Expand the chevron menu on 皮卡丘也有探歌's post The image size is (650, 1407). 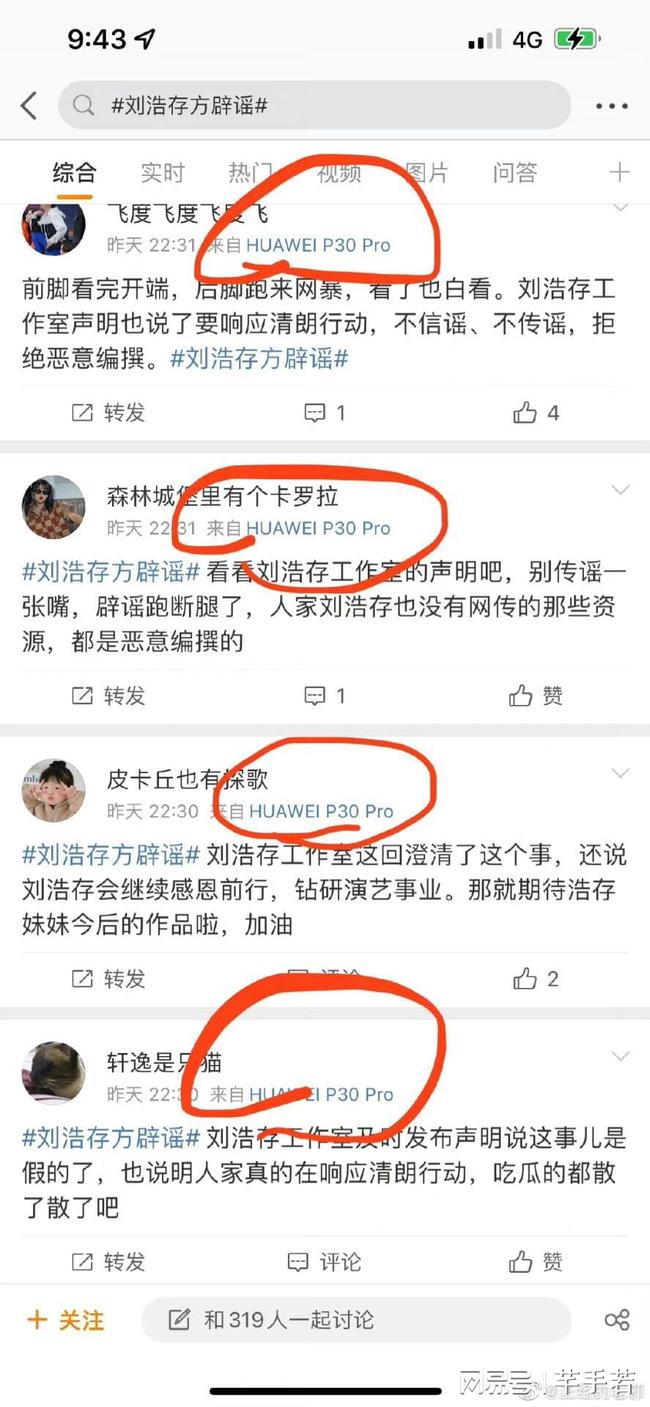click(x=620, y=773)
